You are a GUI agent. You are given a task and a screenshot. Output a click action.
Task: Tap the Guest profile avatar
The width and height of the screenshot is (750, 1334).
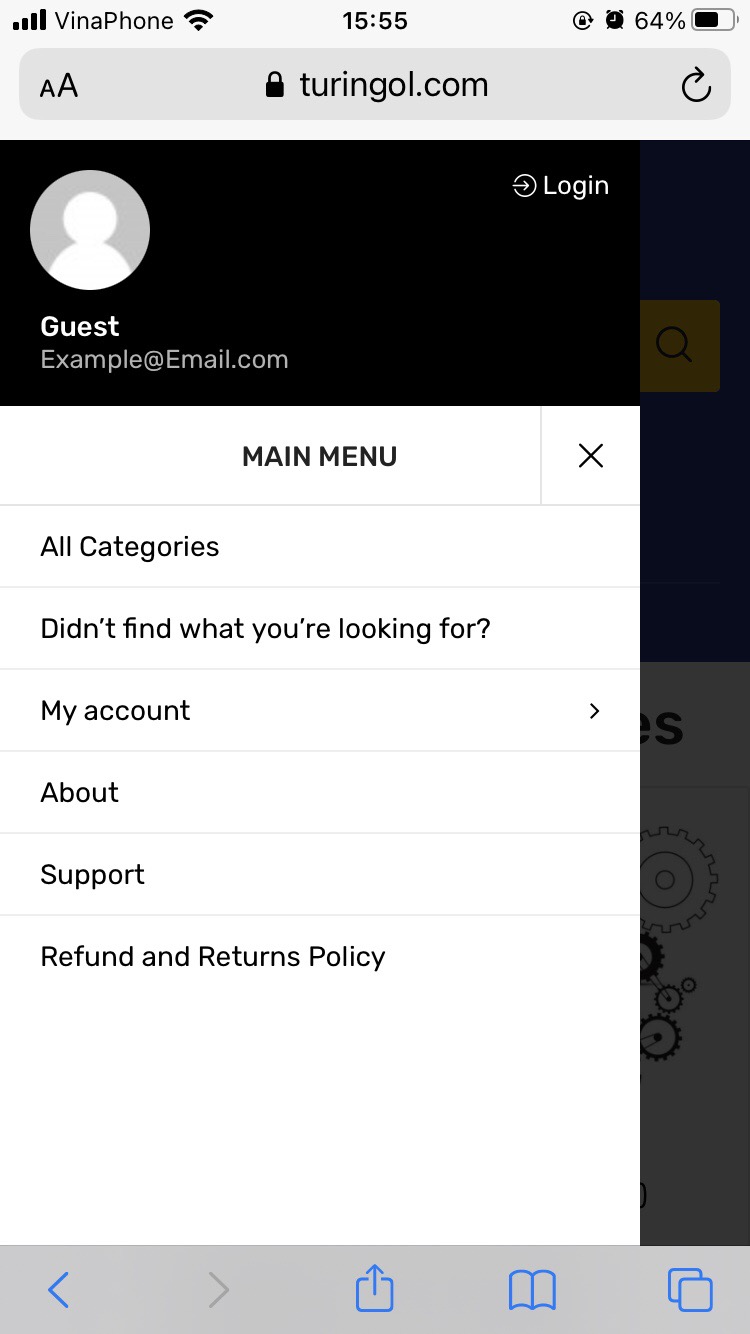[x=90, y=230]
